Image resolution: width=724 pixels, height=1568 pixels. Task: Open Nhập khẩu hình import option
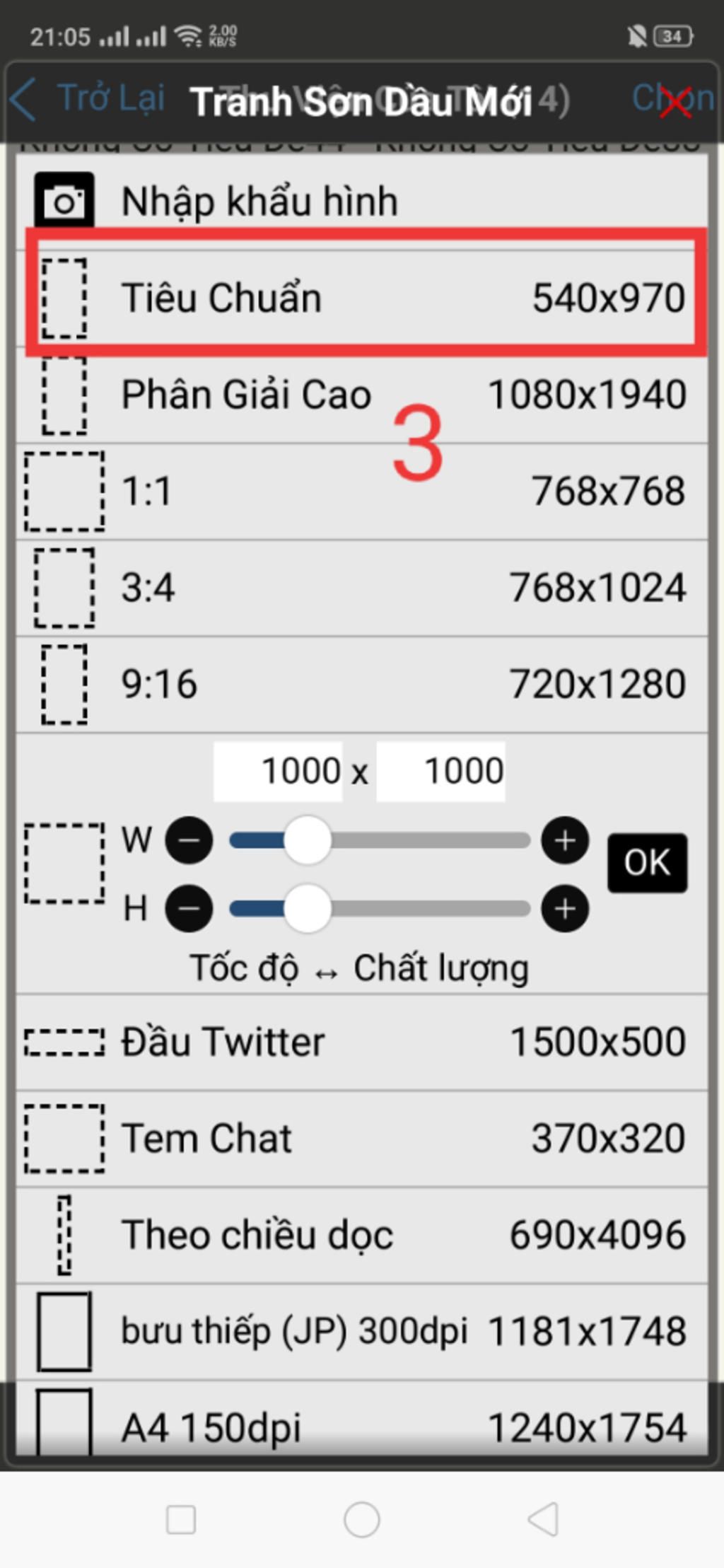361,202
